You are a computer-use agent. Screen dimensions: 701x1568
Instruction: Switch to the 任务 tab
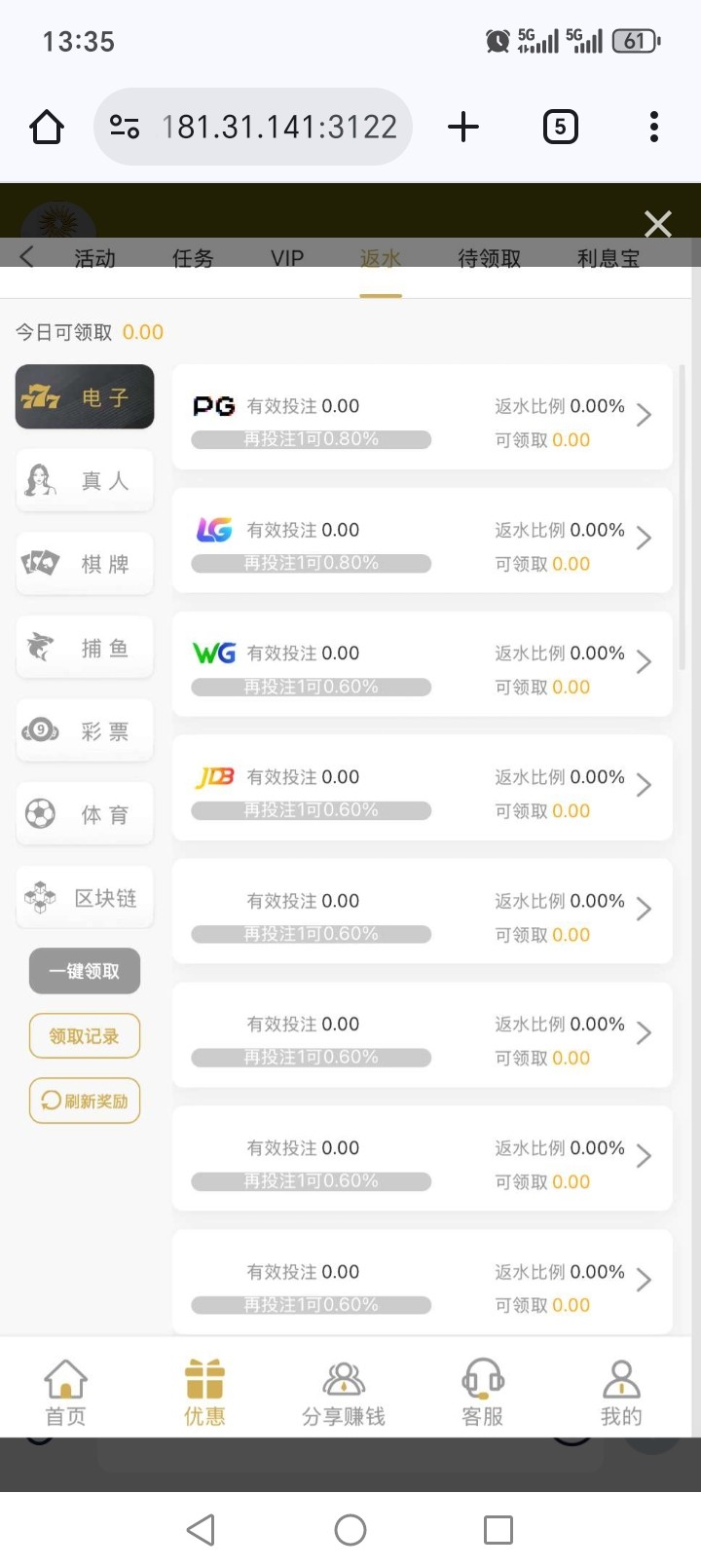click(193, 259)
